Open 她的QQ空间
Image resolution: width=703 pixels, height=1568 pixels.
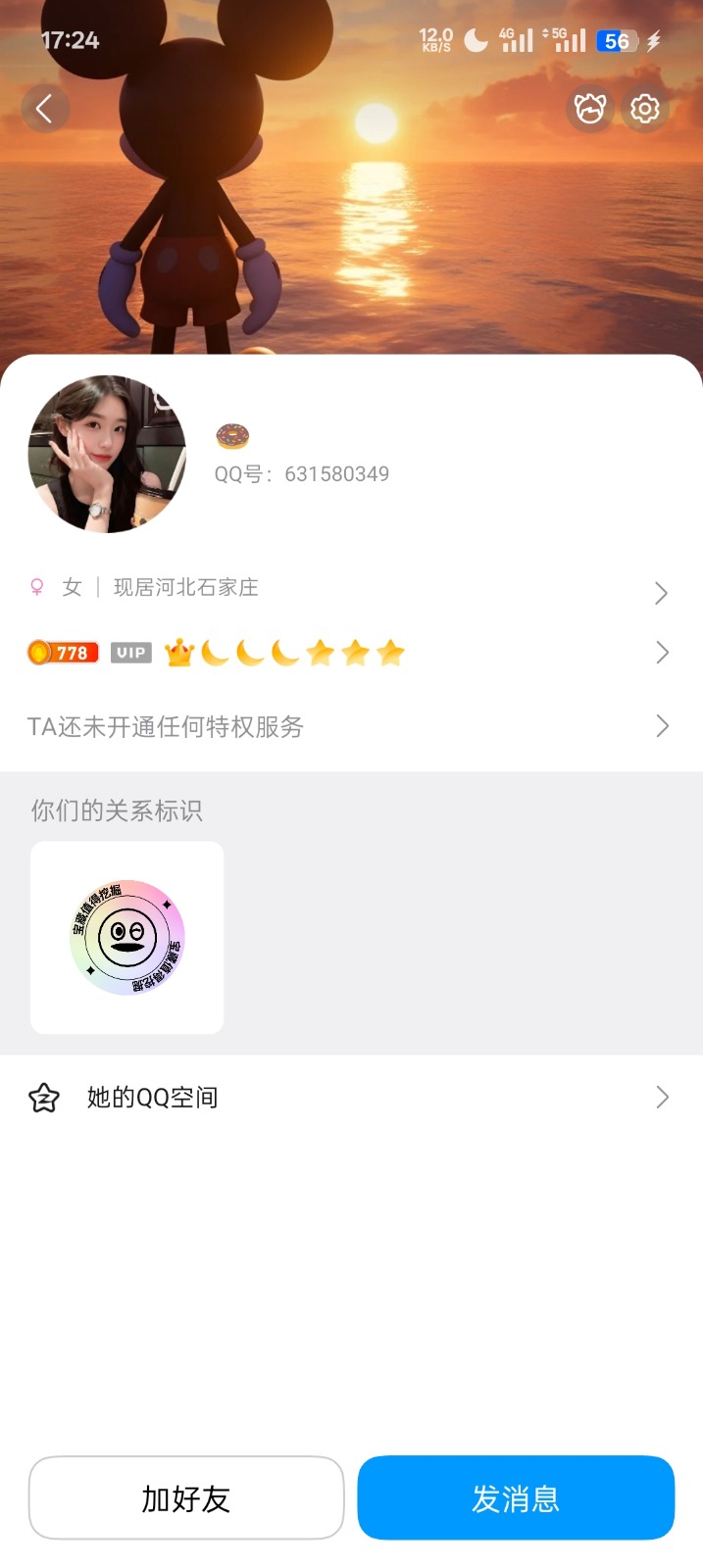pyautogui.click(x=351, y=1098)
